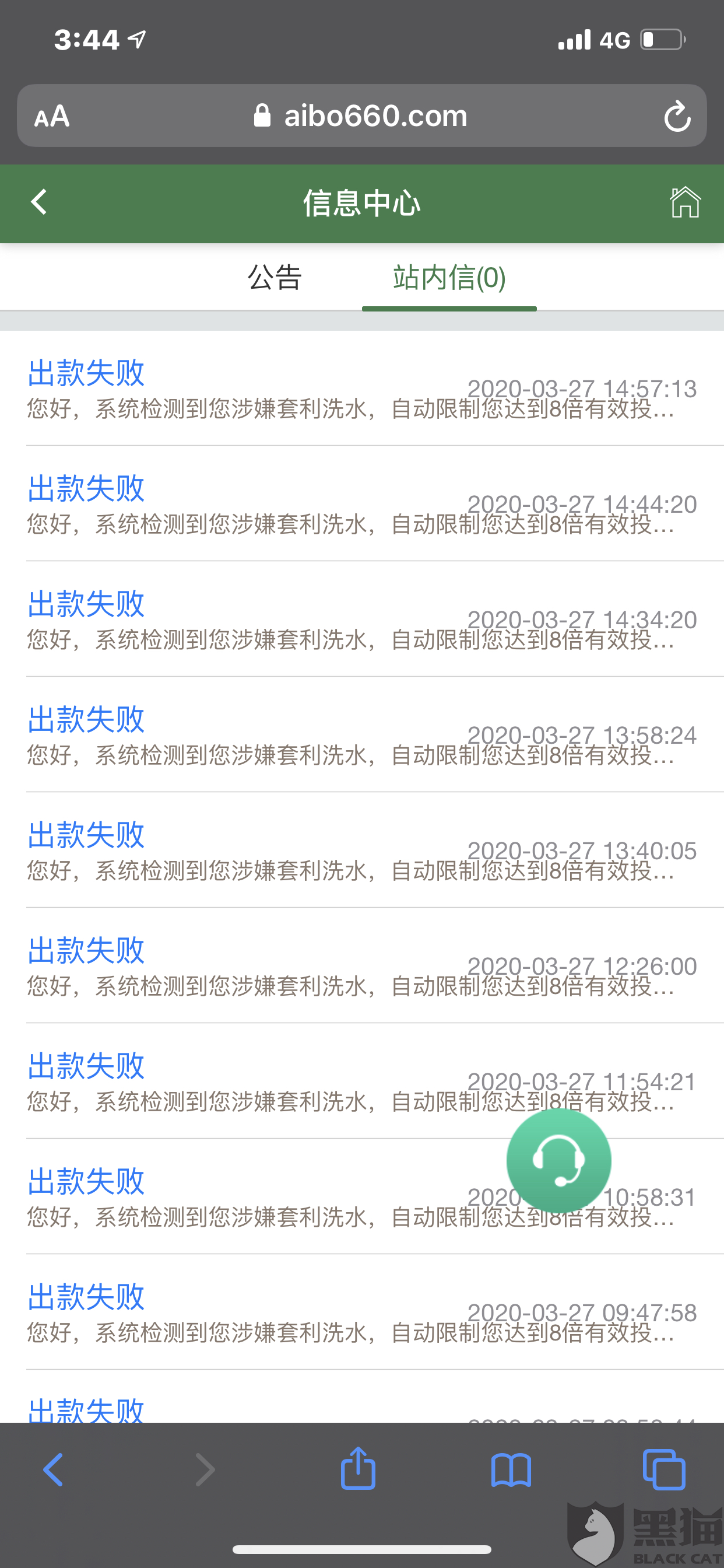Show open Safari tabs
The height and width of the screenshot is (1568, 724).
[x=664, y=1469]
